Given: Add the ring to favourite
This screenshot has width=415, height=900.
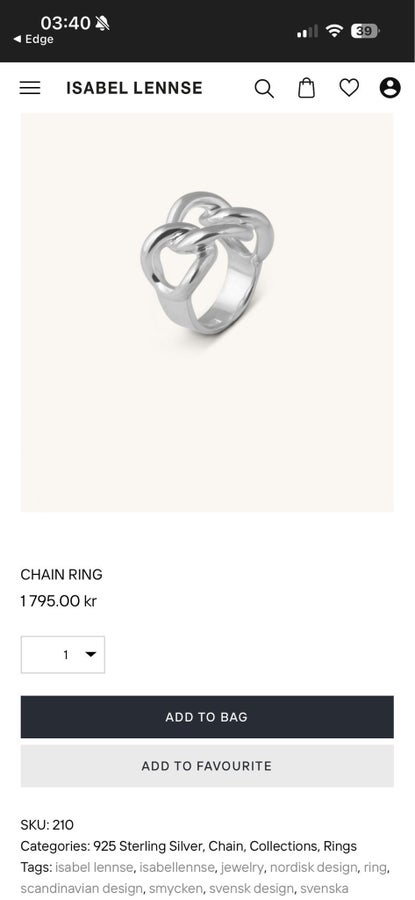Looking at the screenshot, I should (x=207, y=766).
